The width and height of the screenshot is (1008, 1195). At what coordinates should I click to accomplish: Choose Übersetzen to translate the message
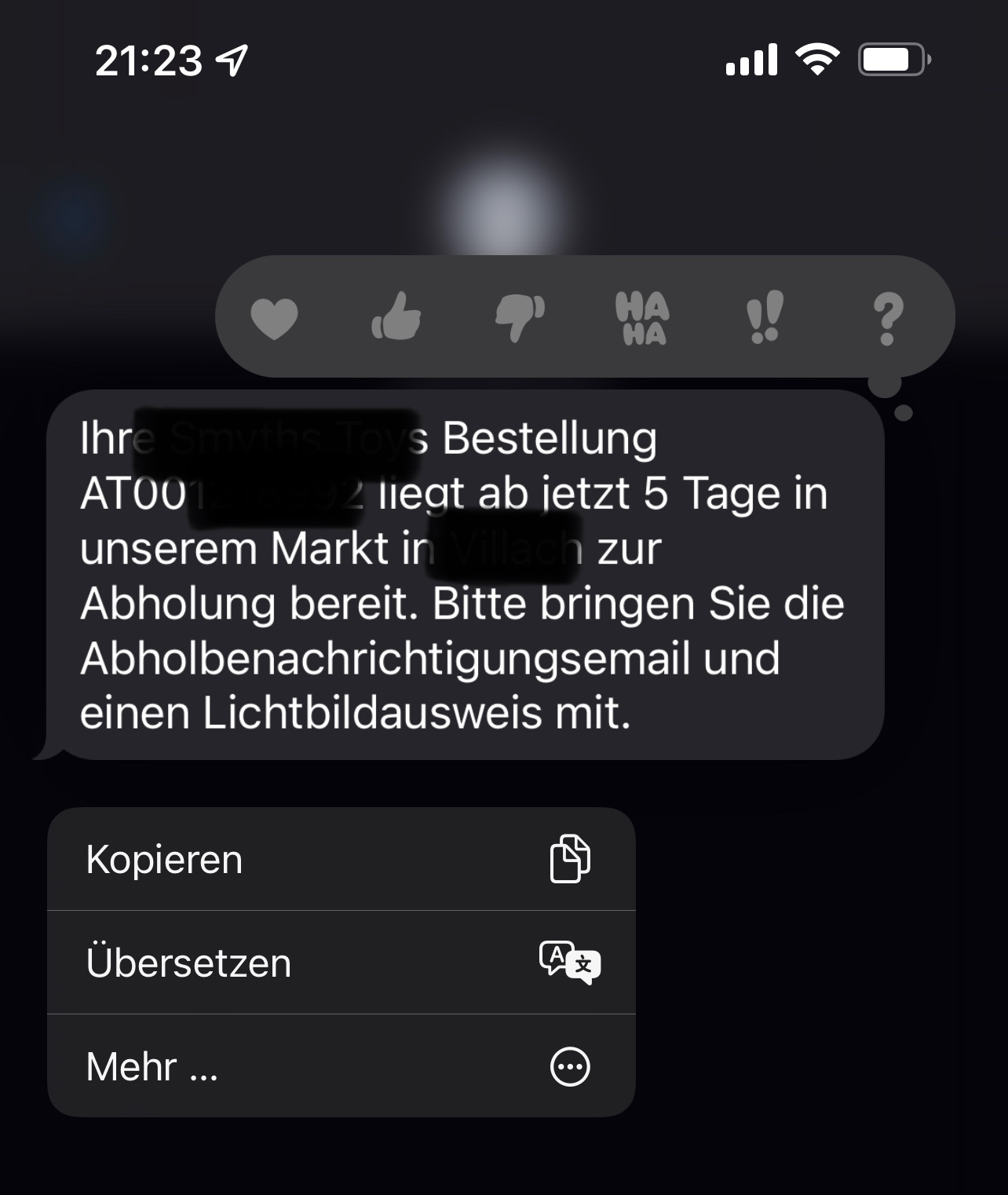point(341,963)
